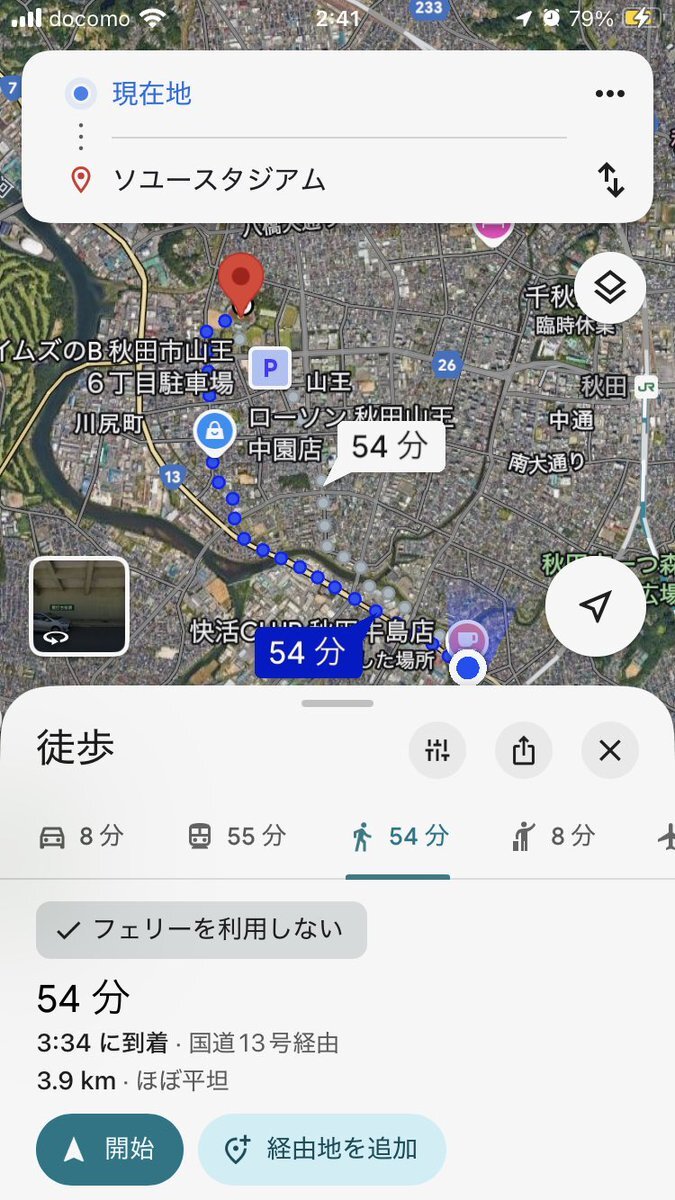675x1200 pixels.
Task: Tap the blue parking P marker
Action: click(269, 369)
